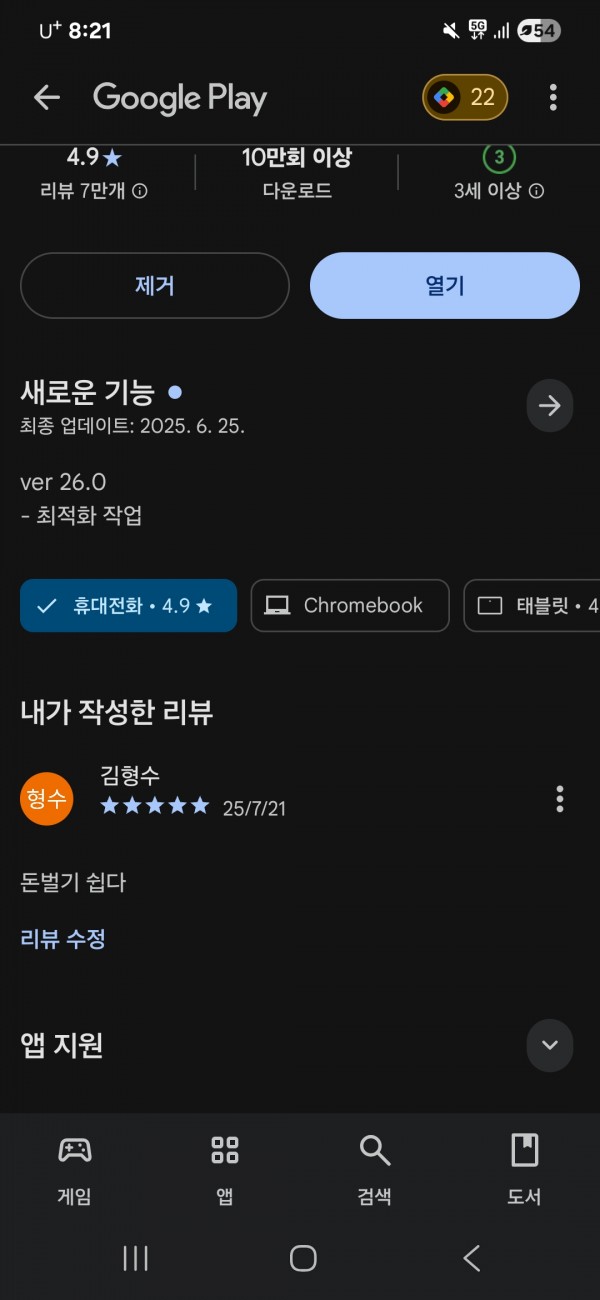Select the Chromebook ratings chip
The width and height of the screenshot is (600, 1300).
350,605
